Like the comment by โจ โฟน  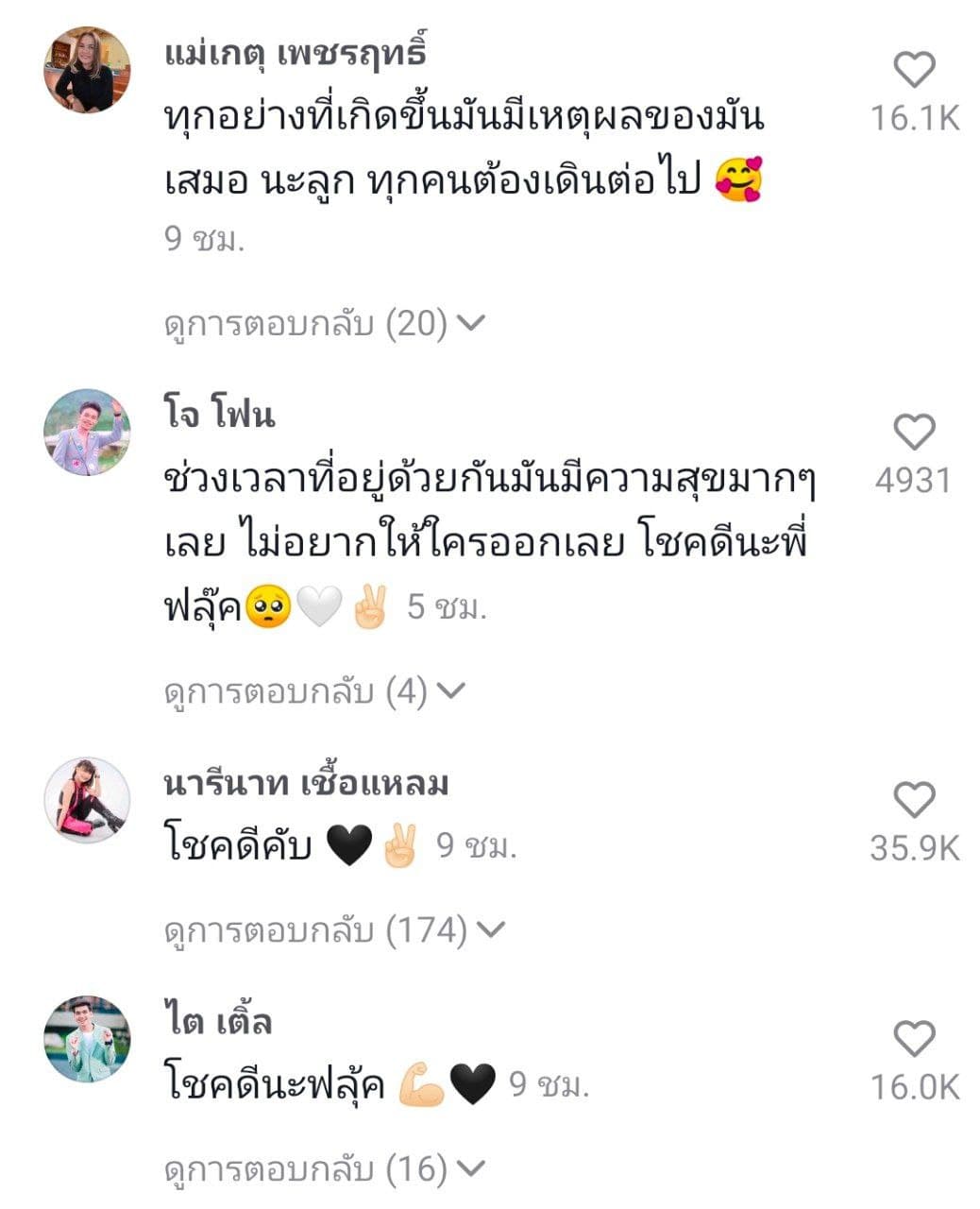pyautogui.click(x=913, y=433)
